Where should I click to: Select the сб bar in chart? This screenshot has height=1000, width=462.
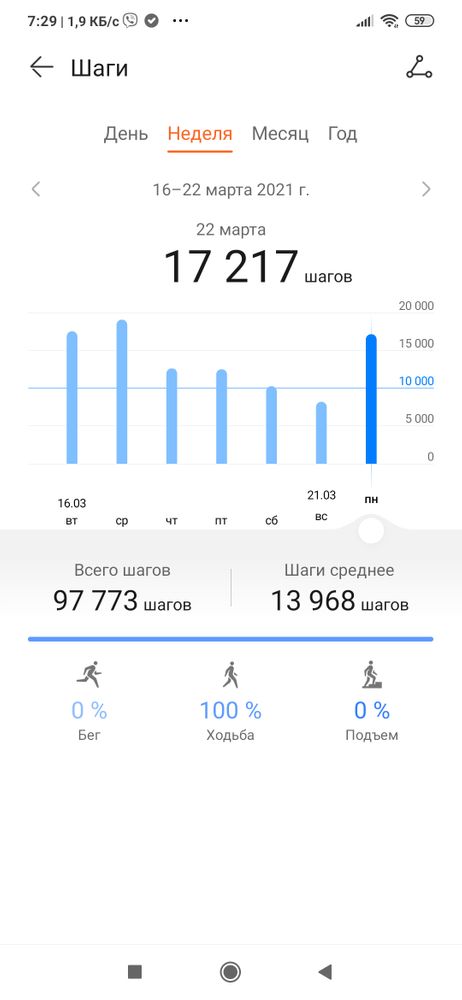click(x=272, y=425)
